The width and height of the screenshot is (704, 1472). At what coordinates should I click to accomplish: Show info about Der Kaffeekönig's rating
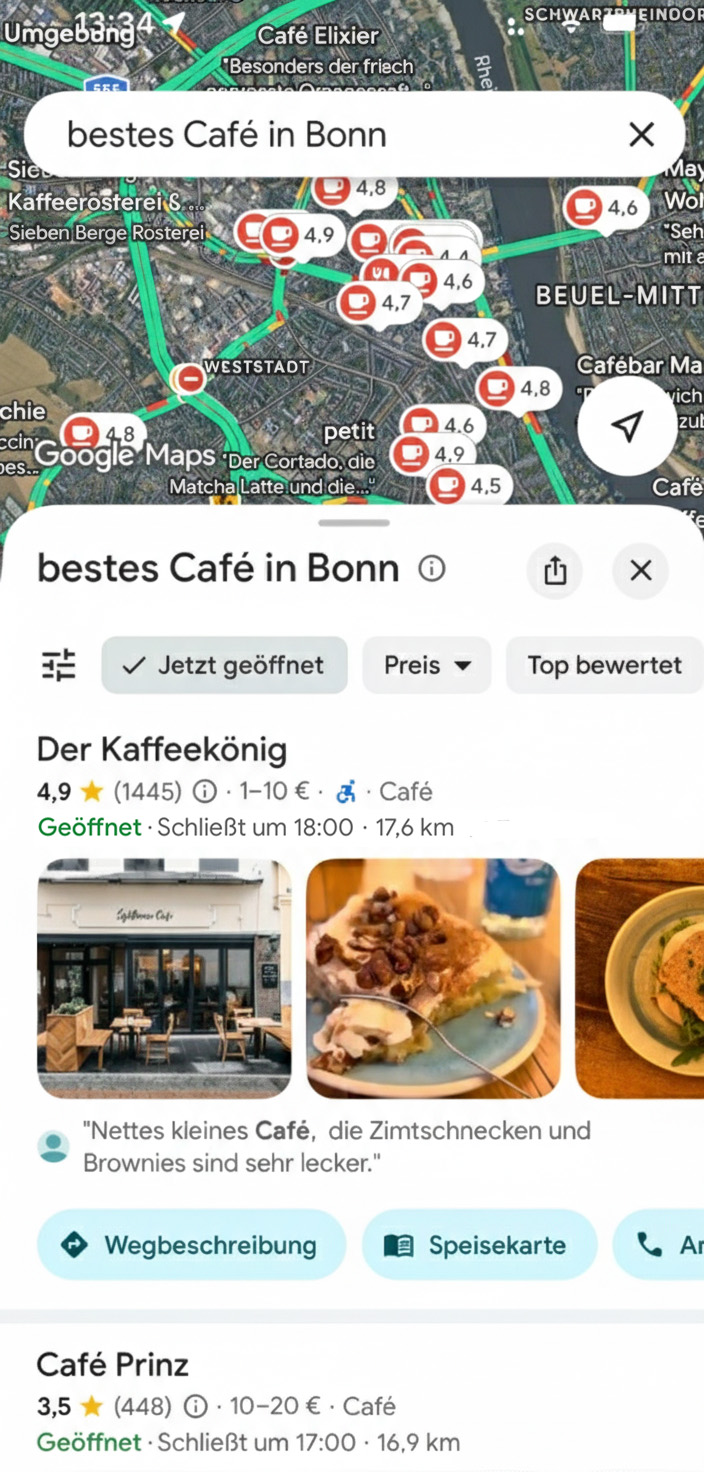pyautogui.click(x=204, y=792)
